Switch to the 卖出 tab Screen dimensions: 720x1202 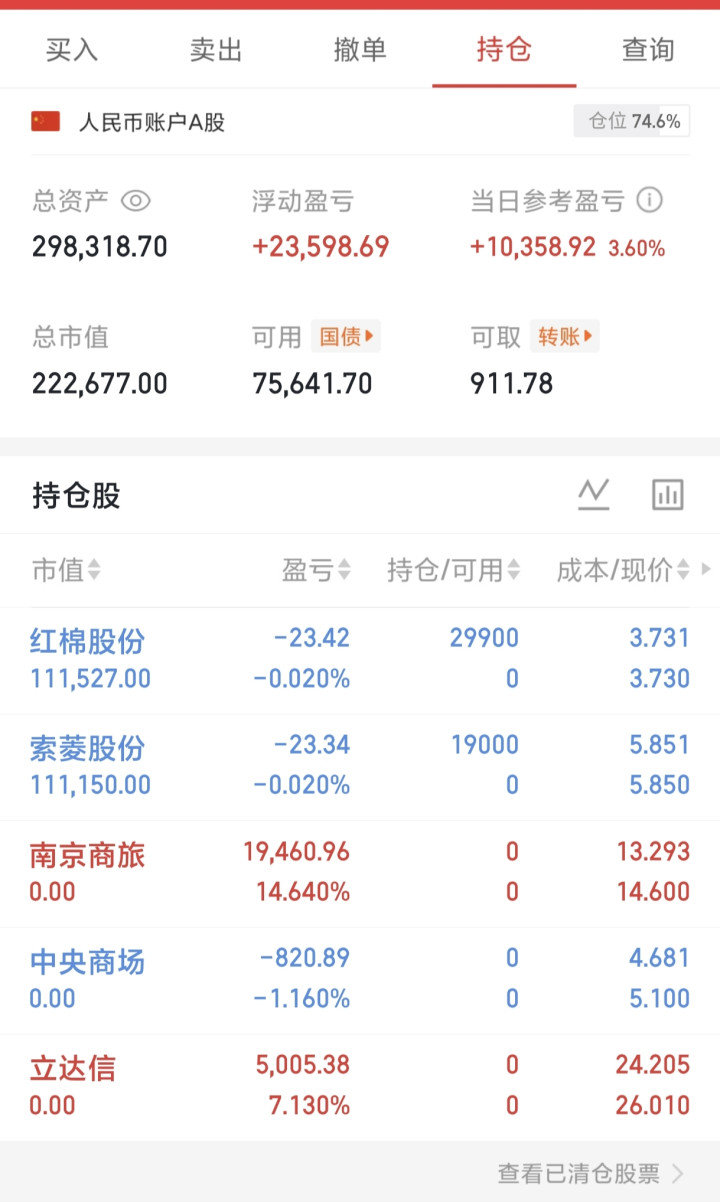(x=216, y=50)
